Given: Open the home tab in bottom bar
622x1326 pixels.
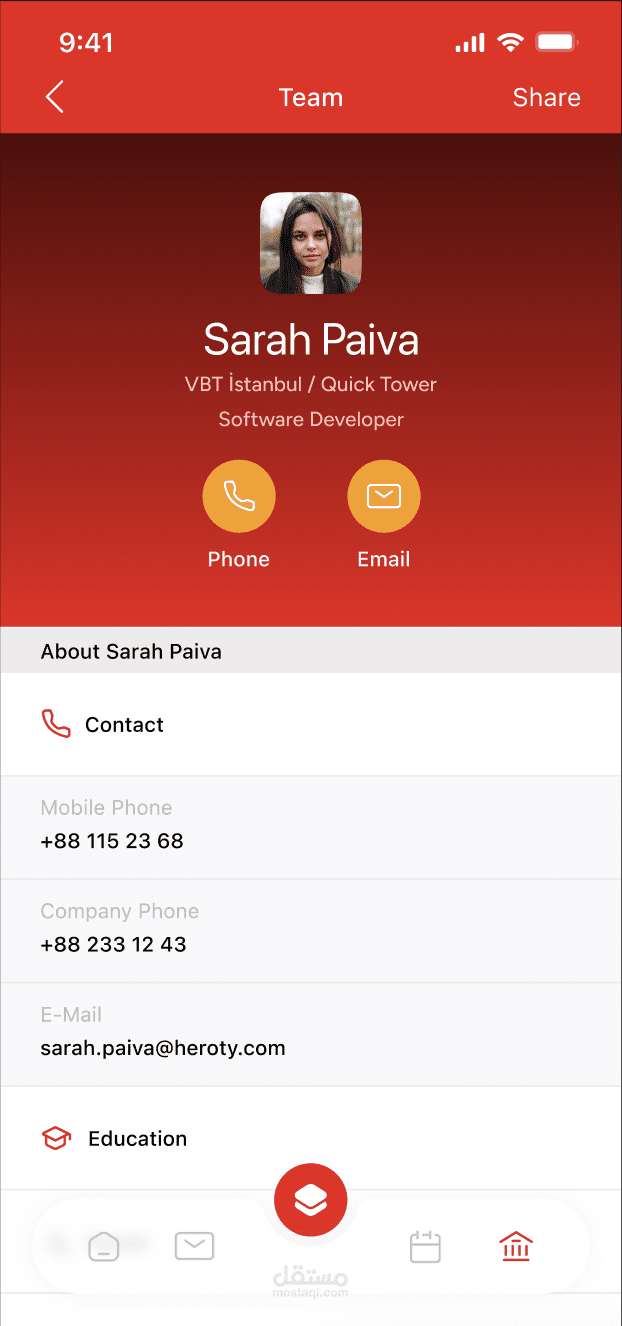Looking at the screenshot, I should [104, 1246].
